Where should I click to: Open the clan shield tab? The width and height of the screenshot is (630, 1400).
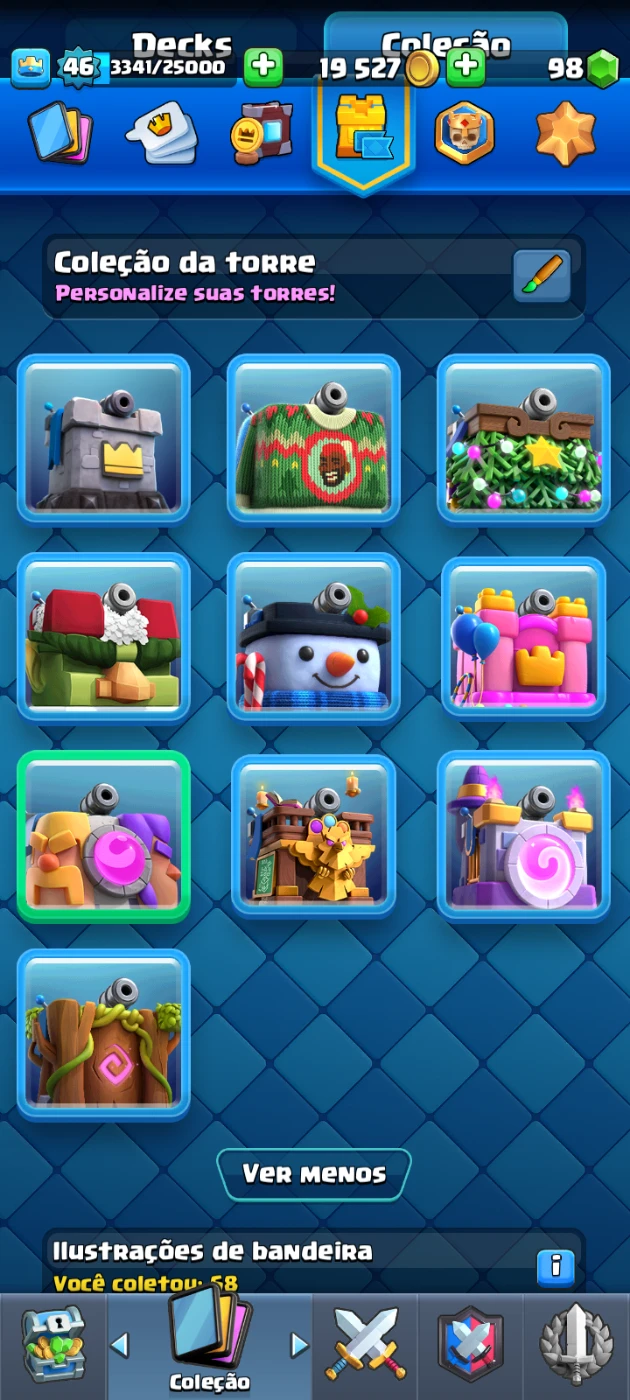point(470,1345)
